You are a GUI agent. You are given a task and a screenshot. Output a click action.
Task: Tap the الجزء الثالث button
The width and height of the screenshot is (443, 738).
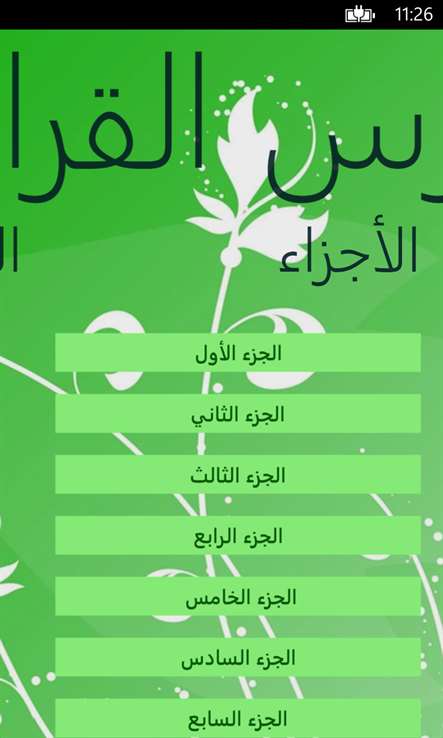tap(238, 474)
